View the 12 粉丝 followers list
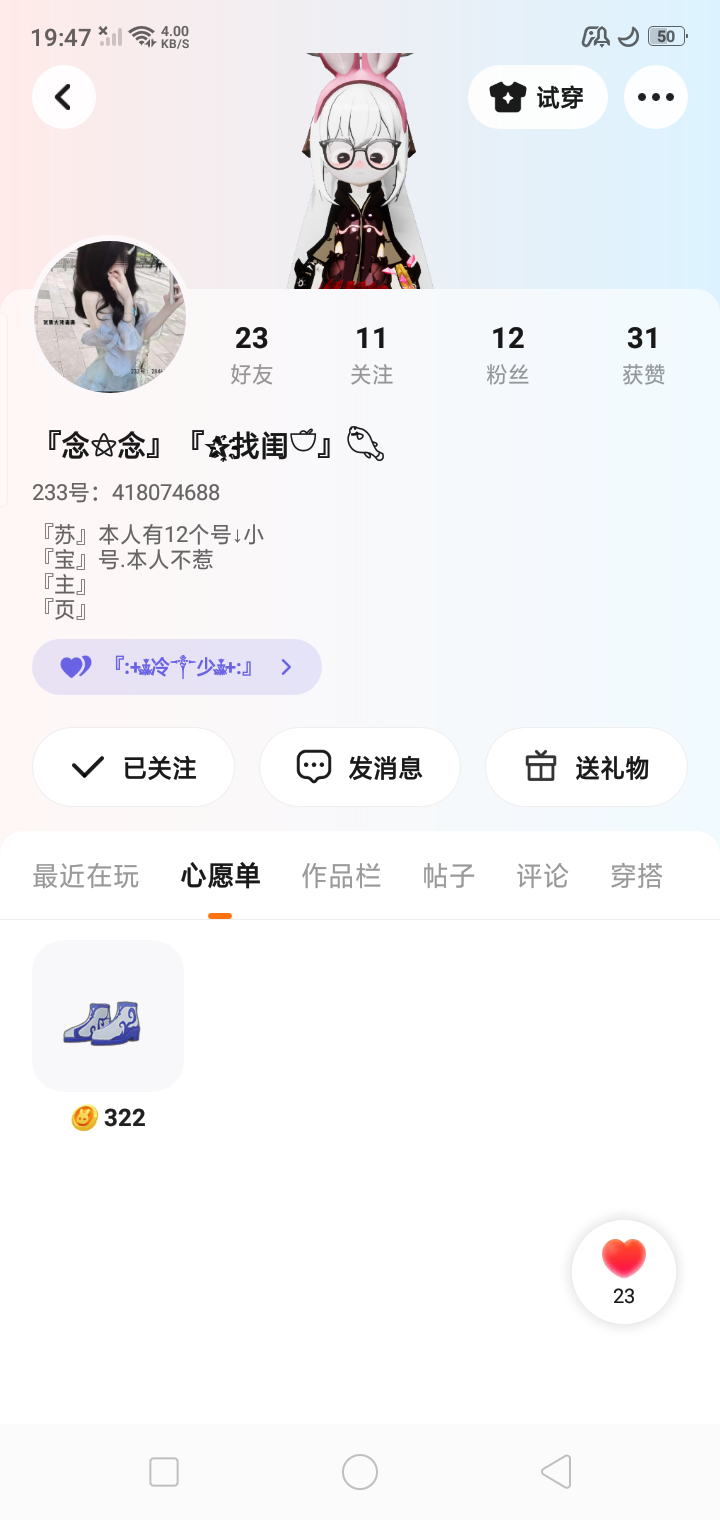Image resolution: width=720 pixels, height=1520 pixels. (508, 354)
